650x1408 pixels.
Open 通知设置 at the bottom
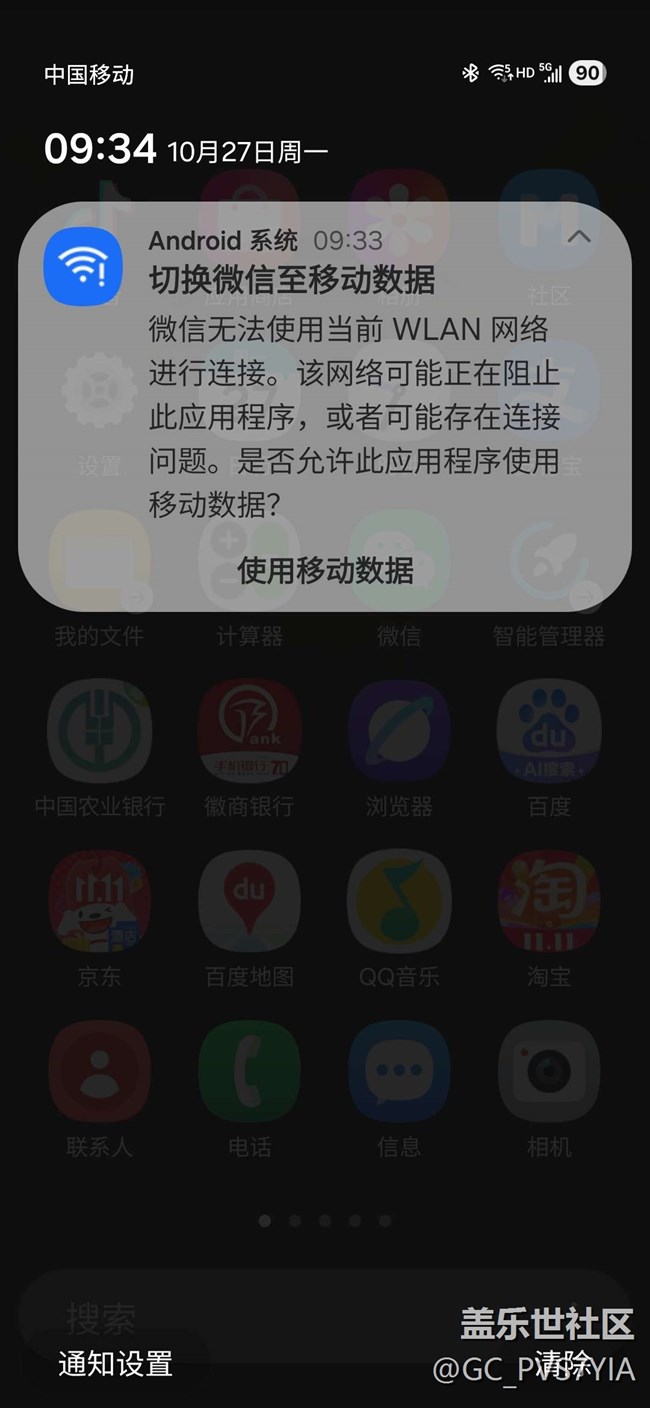click(115, 1364)
